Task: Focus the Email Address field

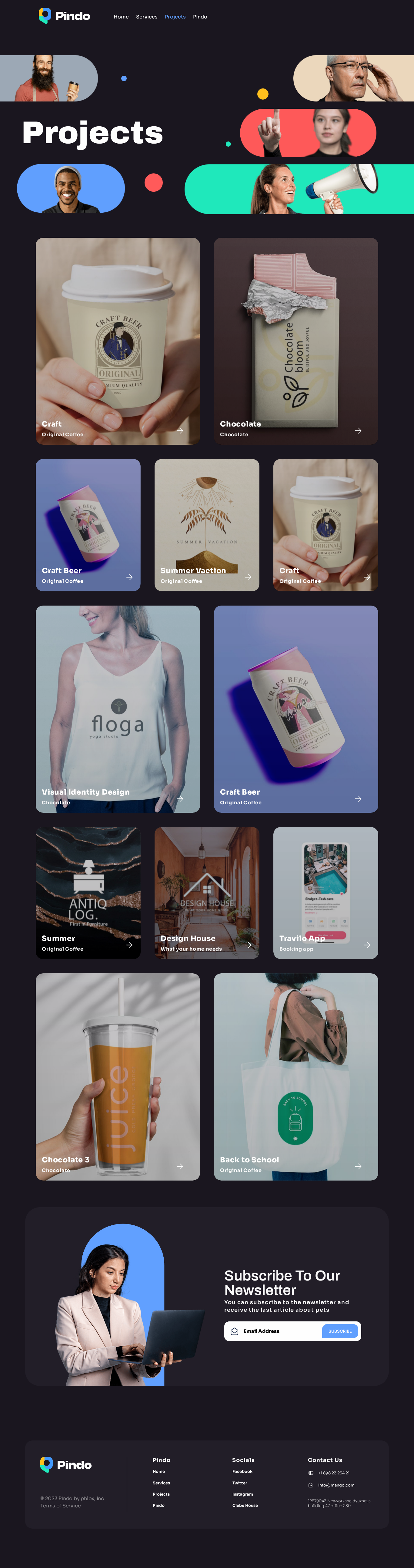Action: coord(277,1331)
